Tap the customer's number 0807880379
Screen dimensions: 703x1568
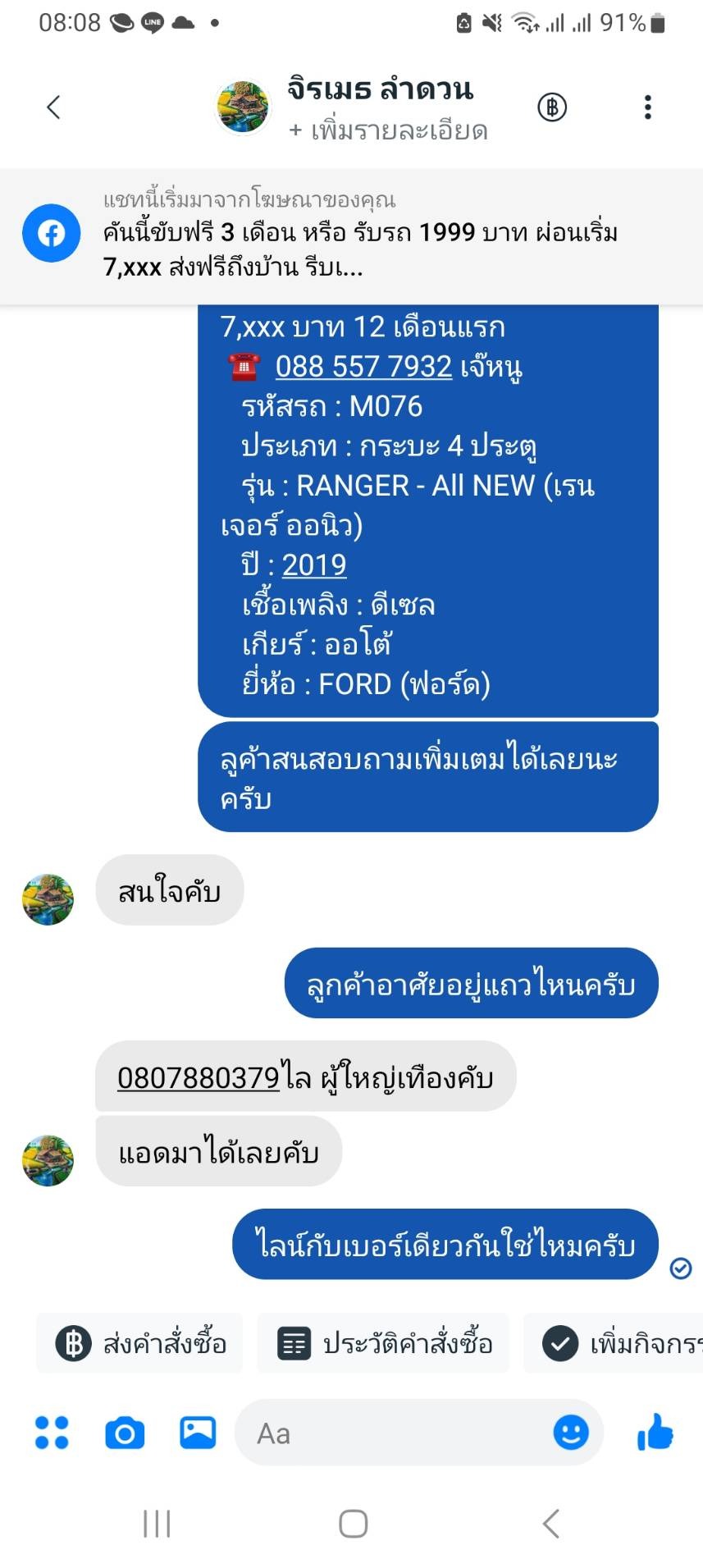(x=199, y=1077)
